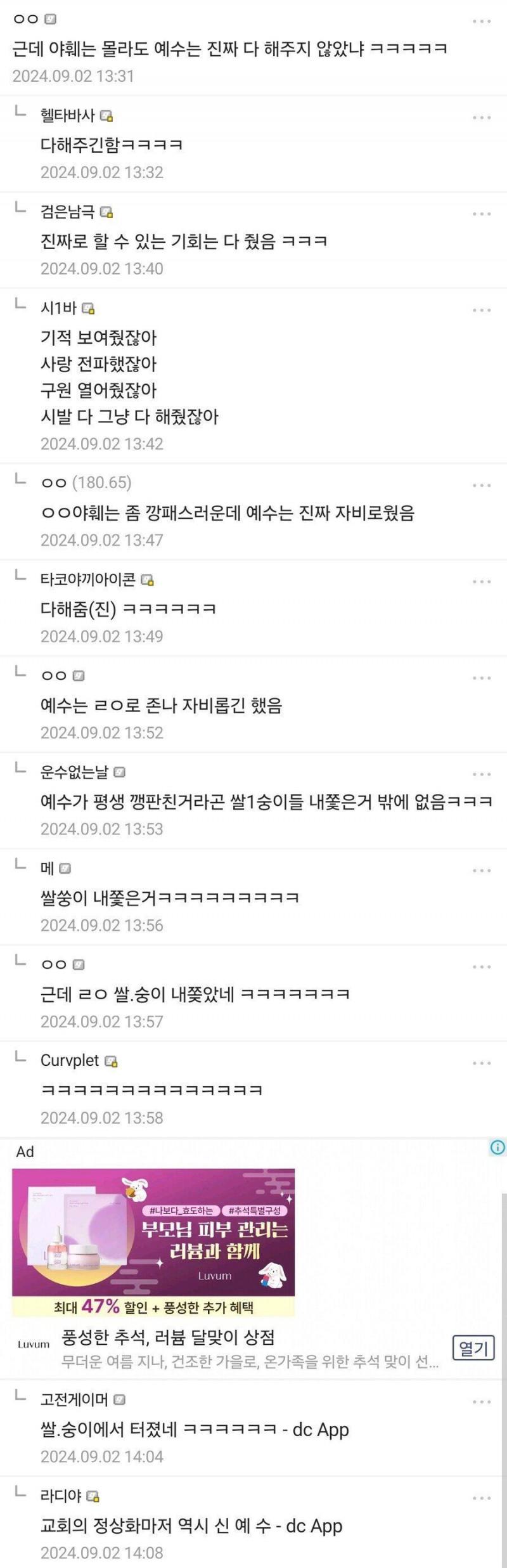Screen dimensions: 507x1568
Task: View 검은남극's profile from nickname
Action: pyautogui.click(x=67, y=212)
